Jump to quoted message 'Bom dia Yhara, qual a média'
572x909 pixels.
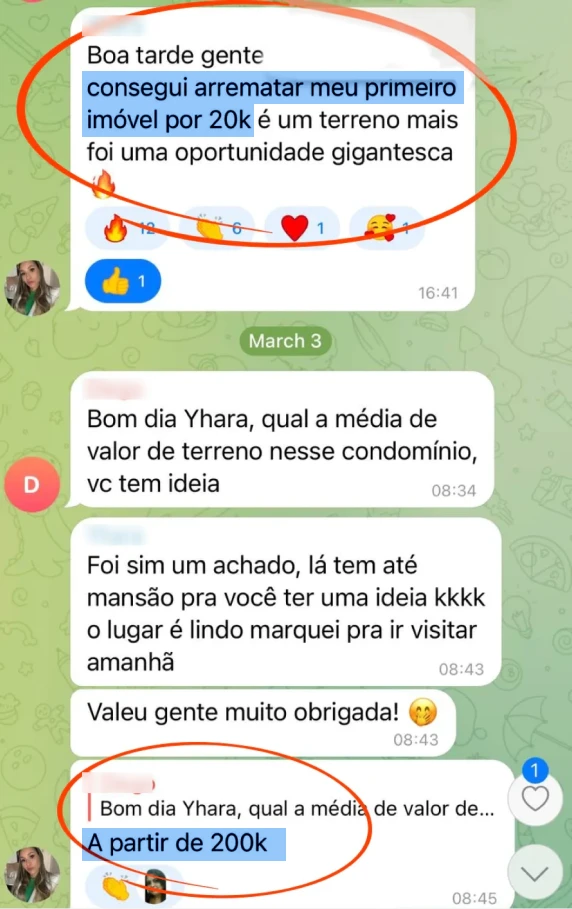[x=293, y=808]
